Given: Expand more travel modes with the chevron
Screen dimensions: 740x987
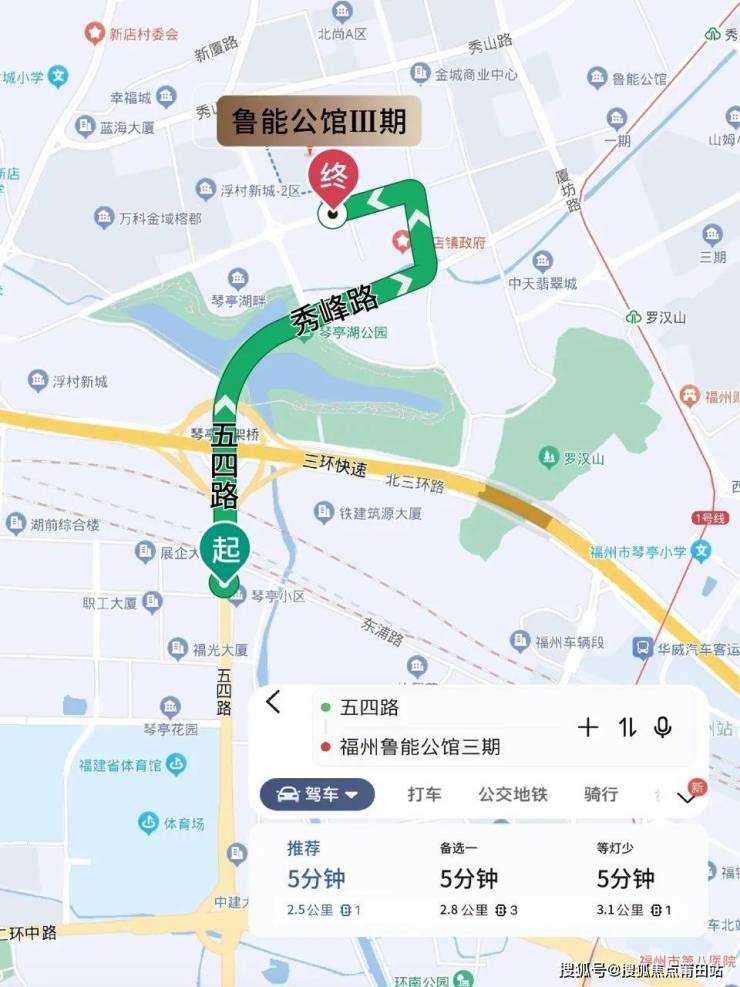Looking at the screenshot, I should tap(686, 797).
